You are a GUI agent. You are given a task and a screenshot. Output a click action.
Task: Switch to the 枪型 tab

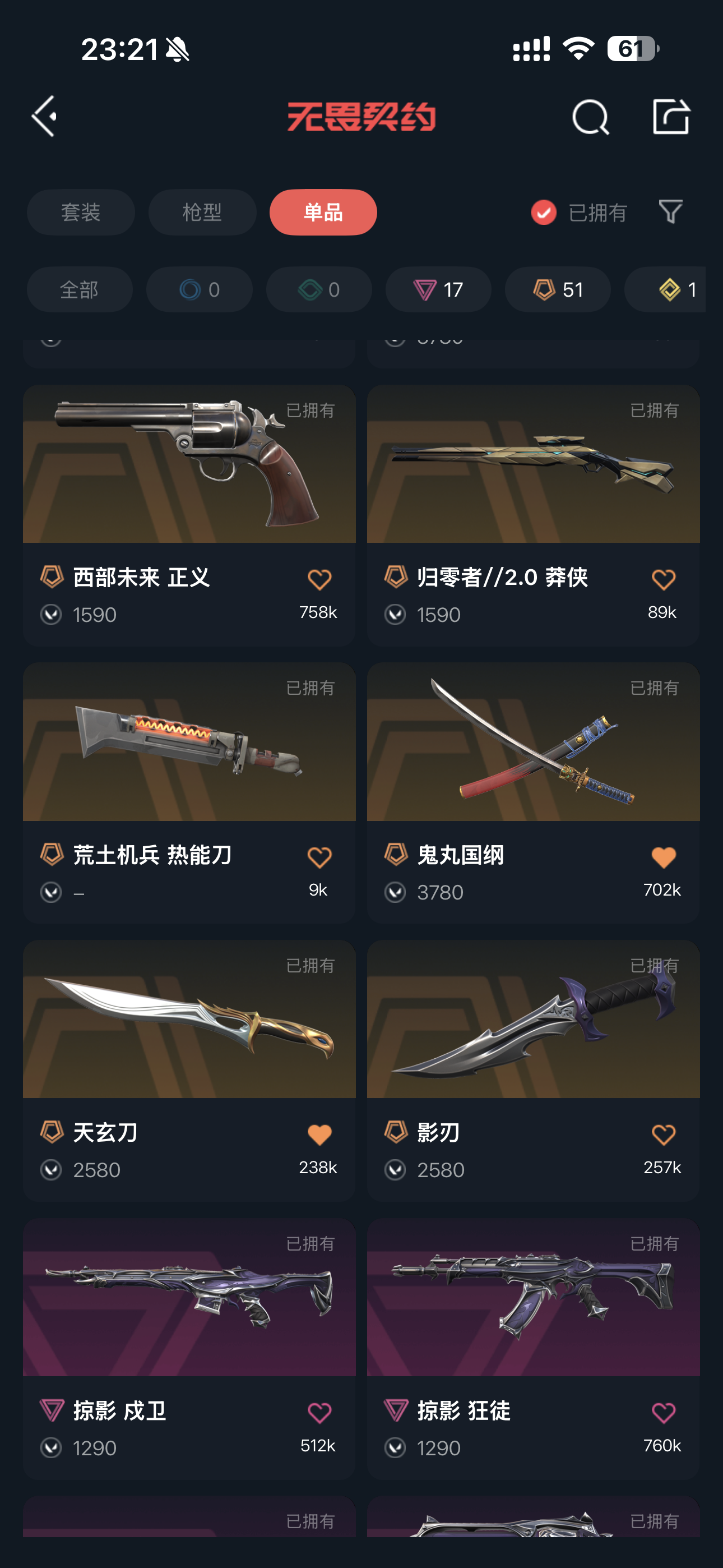[x=202, y=213]
